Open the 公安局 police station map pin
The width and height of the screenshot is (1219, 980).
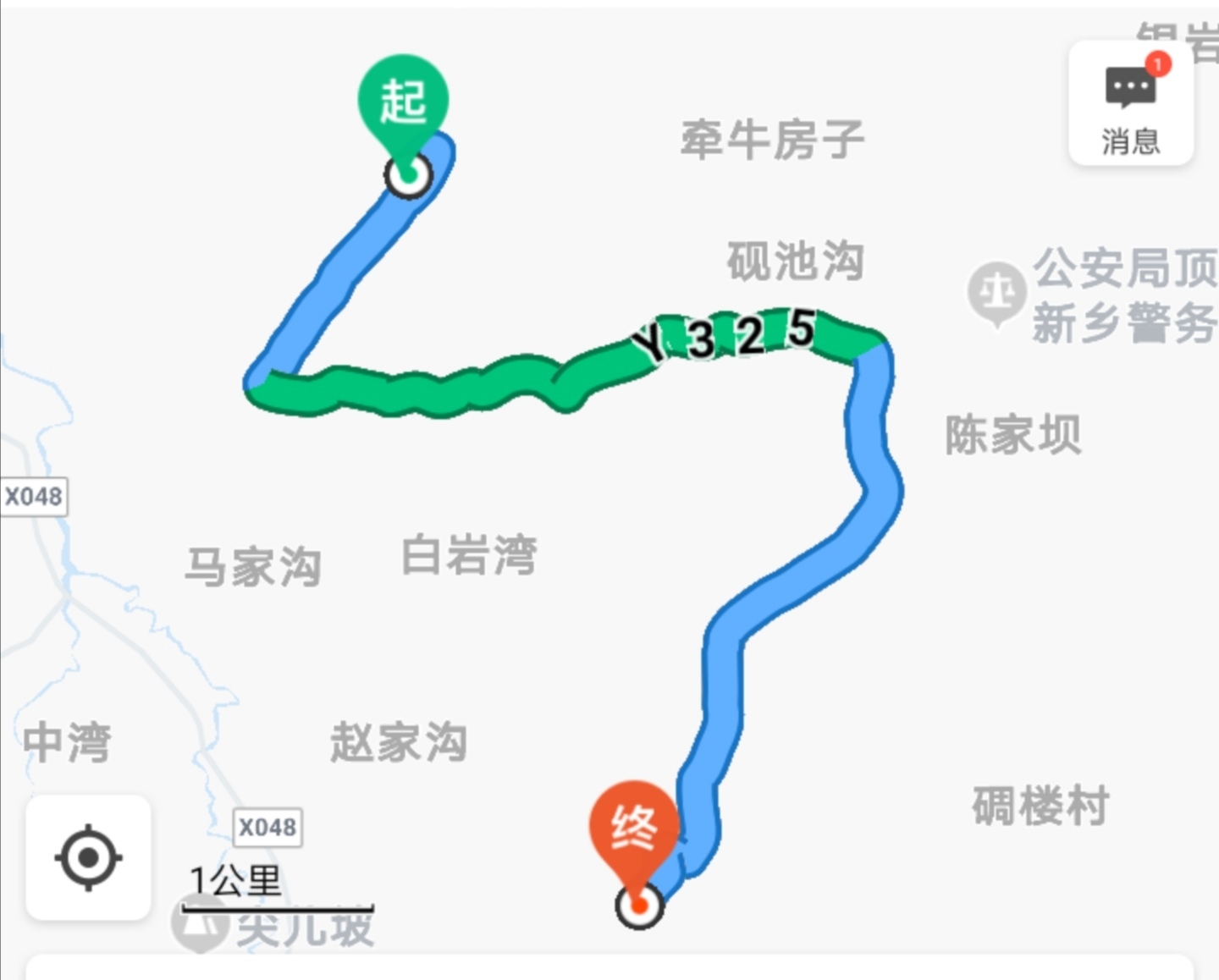996,293
